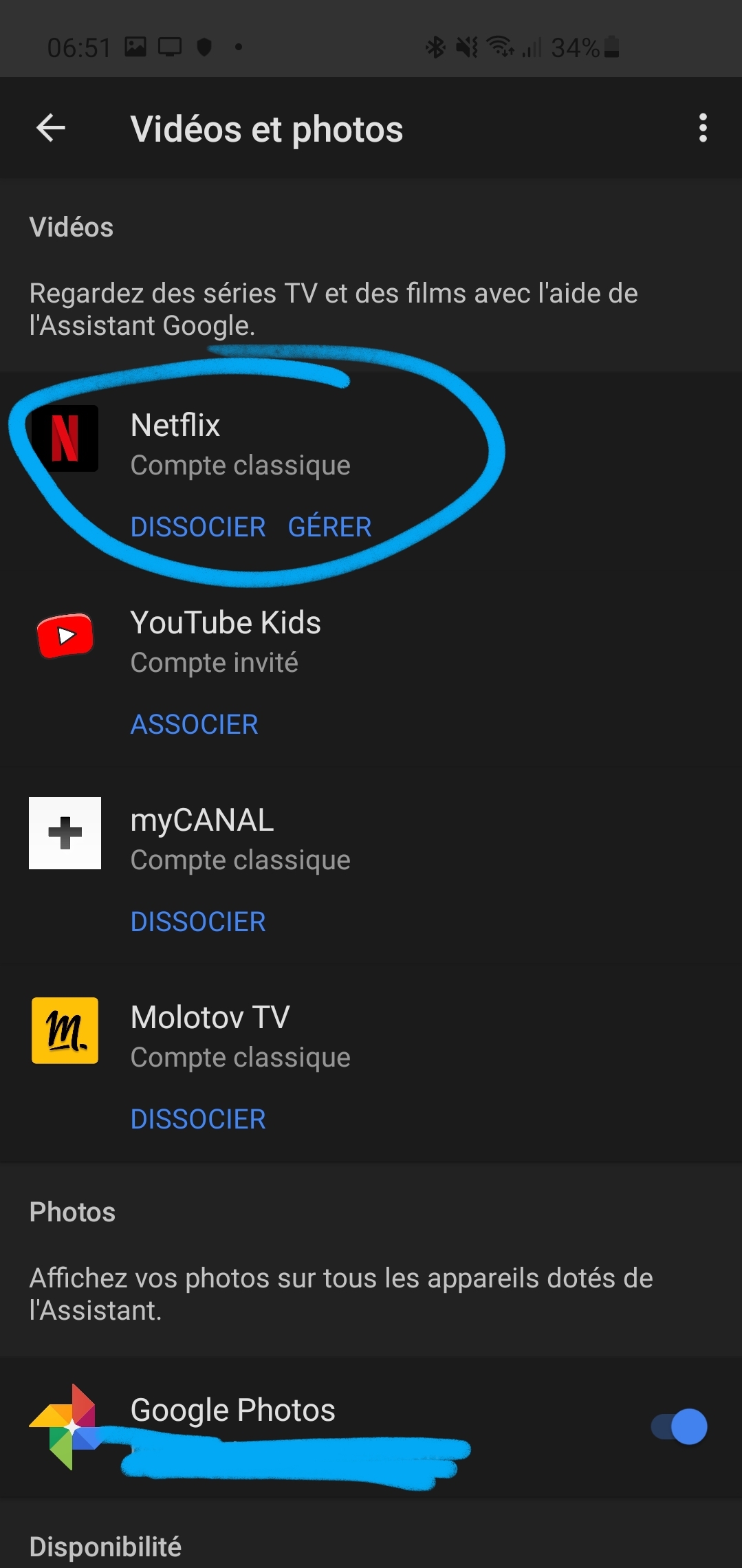742x1568 pixels.
Task: Open the three-dot overflow menu
Action: [702, 128]
